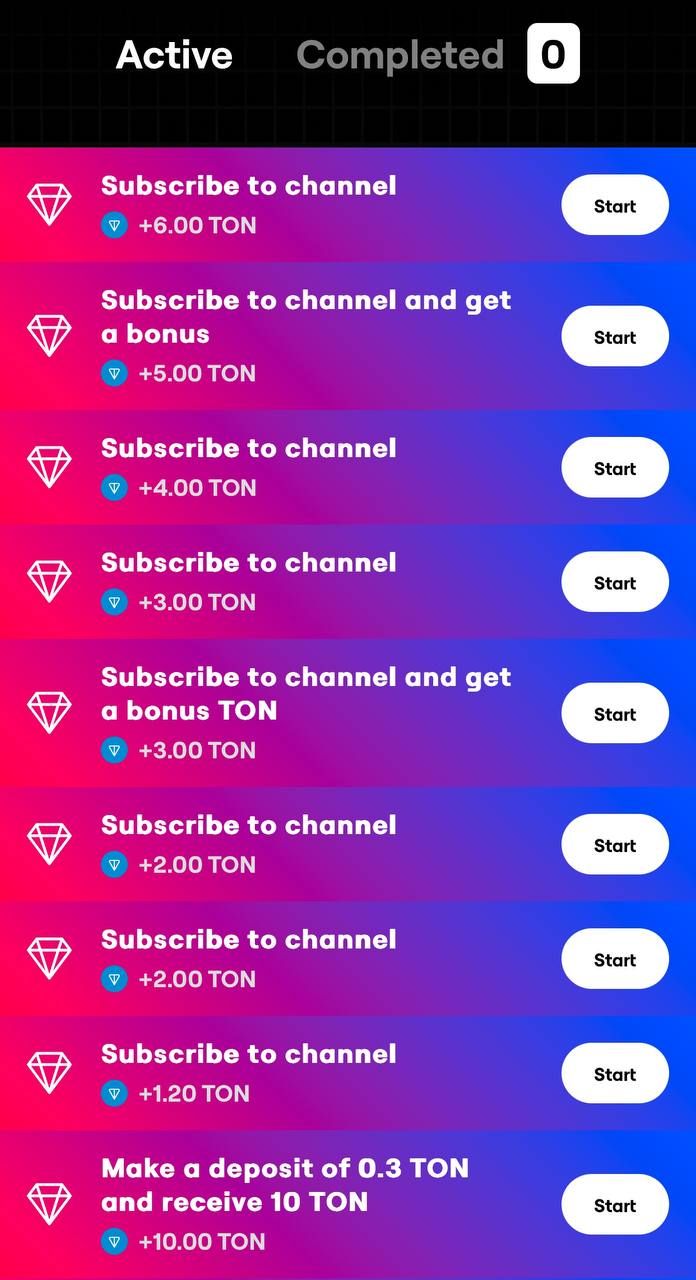Screen dimensions: 696x1280
Task: Select the Active tab
Action: pyautogui.click(x=174, y=55)
